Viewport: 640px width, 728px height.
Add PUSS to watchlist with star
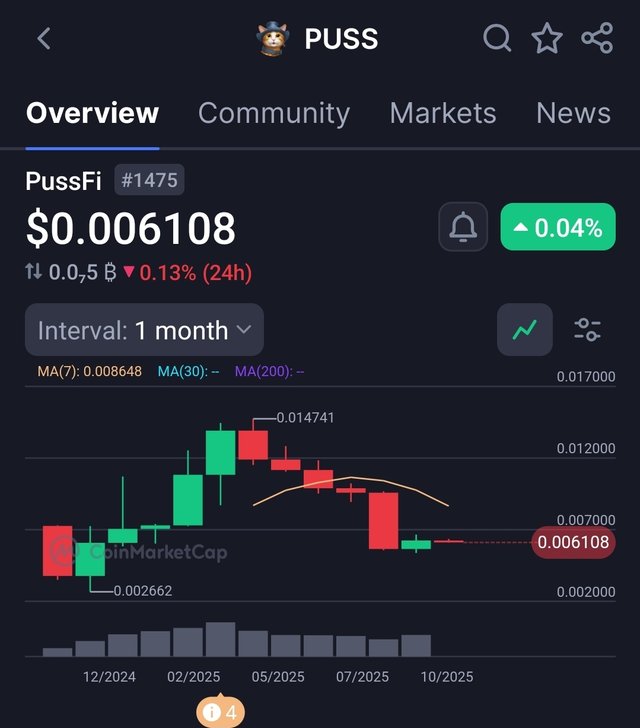coord(547,39)
